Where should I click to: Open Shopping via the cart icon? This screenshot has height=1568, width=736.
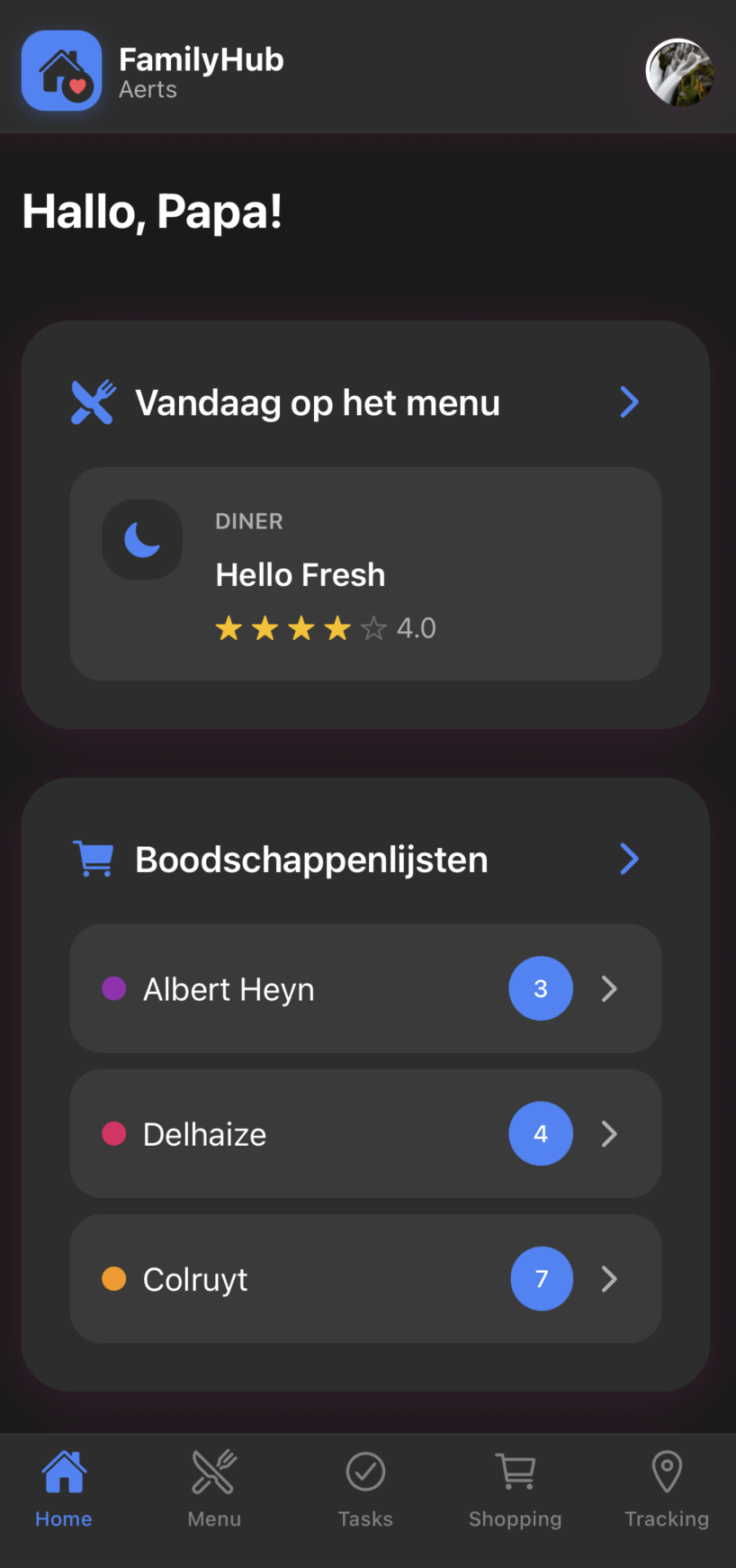515,1472
